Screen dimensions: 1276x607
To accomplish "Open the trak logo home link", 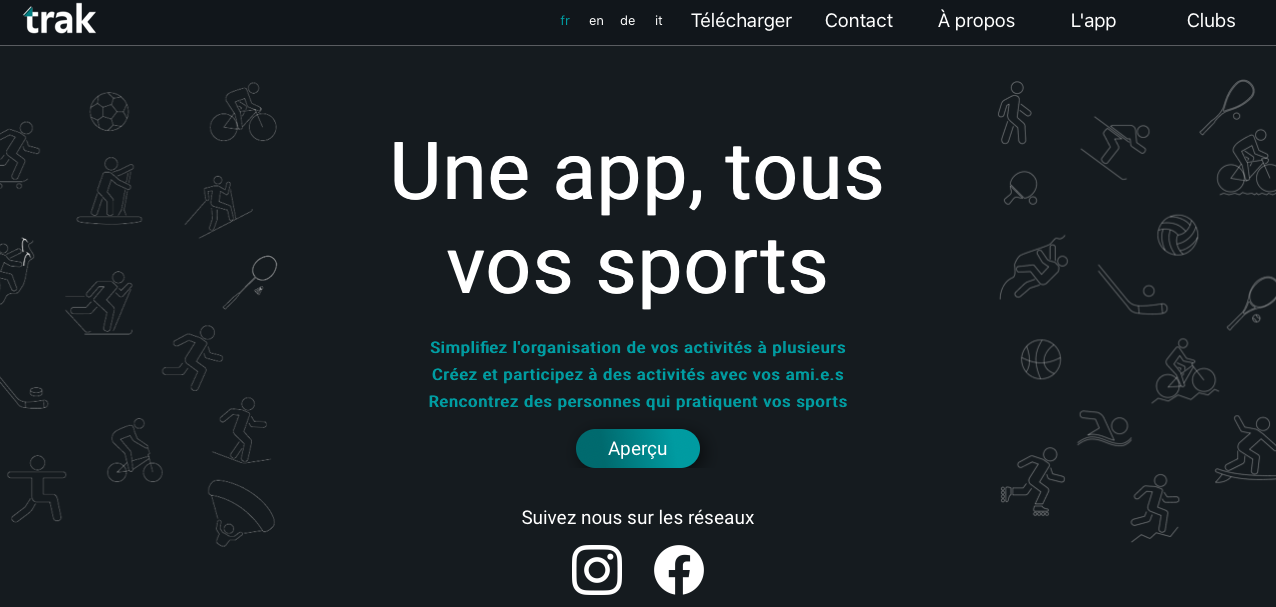I will [60, 19].
